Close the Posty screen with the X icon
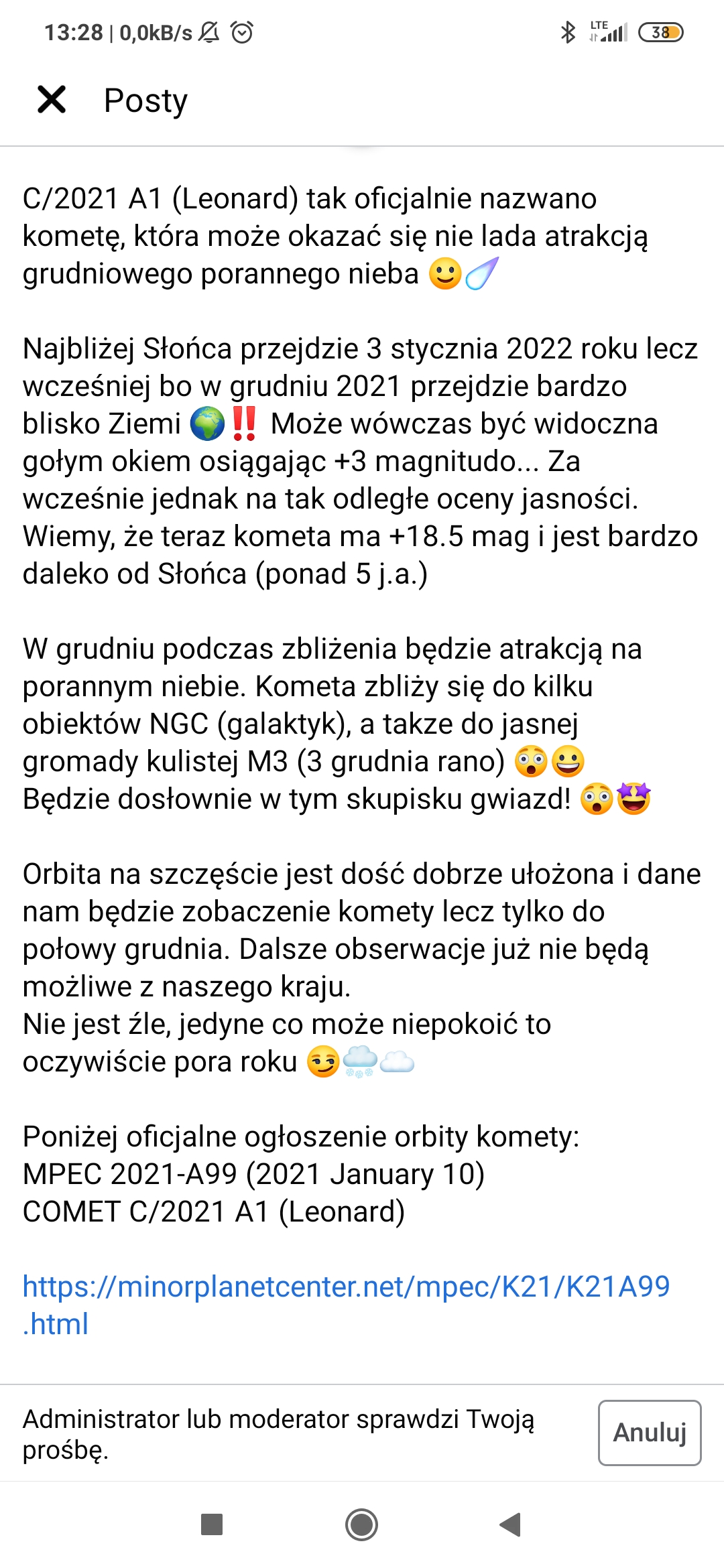Viewport: 724px width, 1568px height. tap(52, 100)
